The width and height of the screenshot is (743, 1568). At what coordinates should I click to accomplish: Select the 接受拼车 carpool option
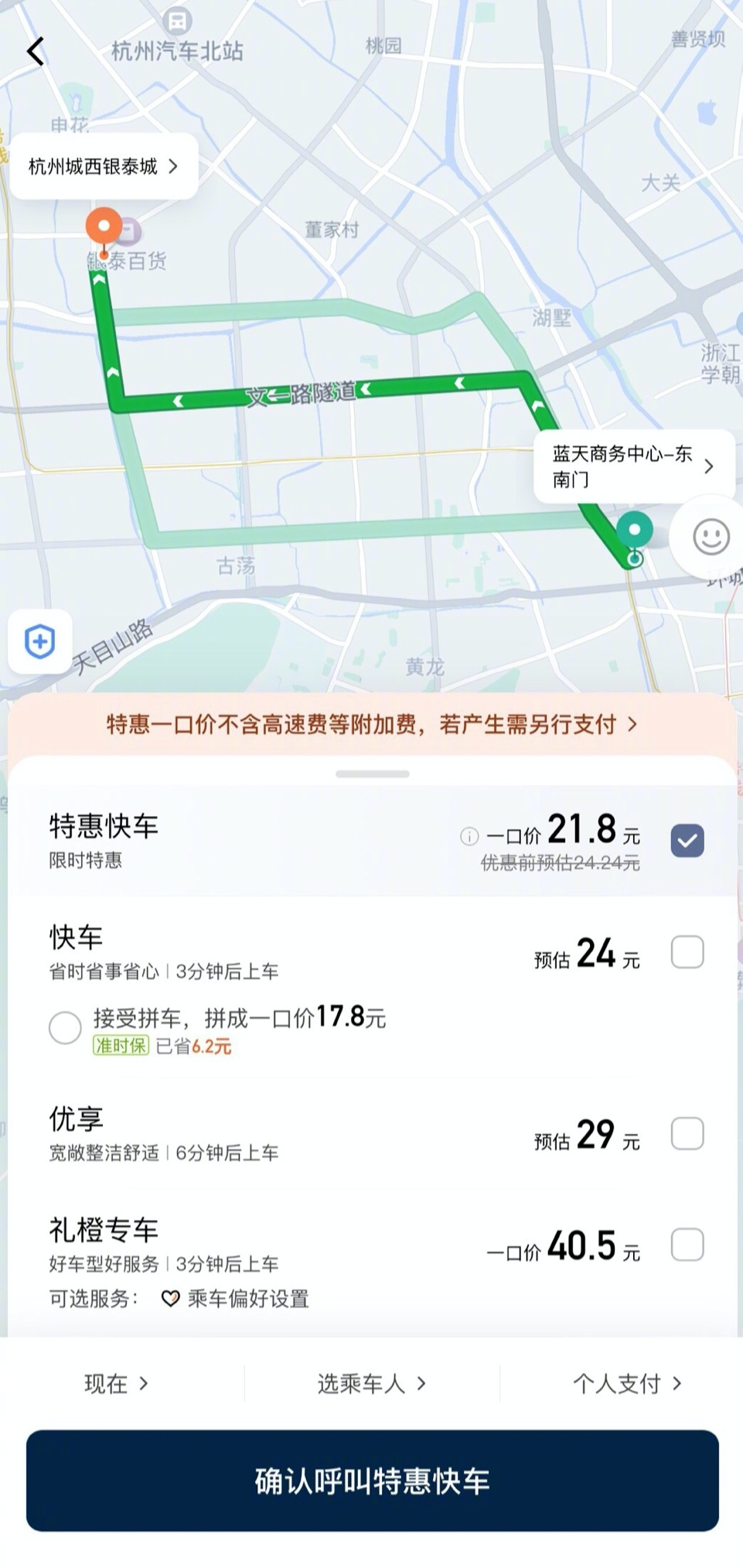pos(65,1028)
